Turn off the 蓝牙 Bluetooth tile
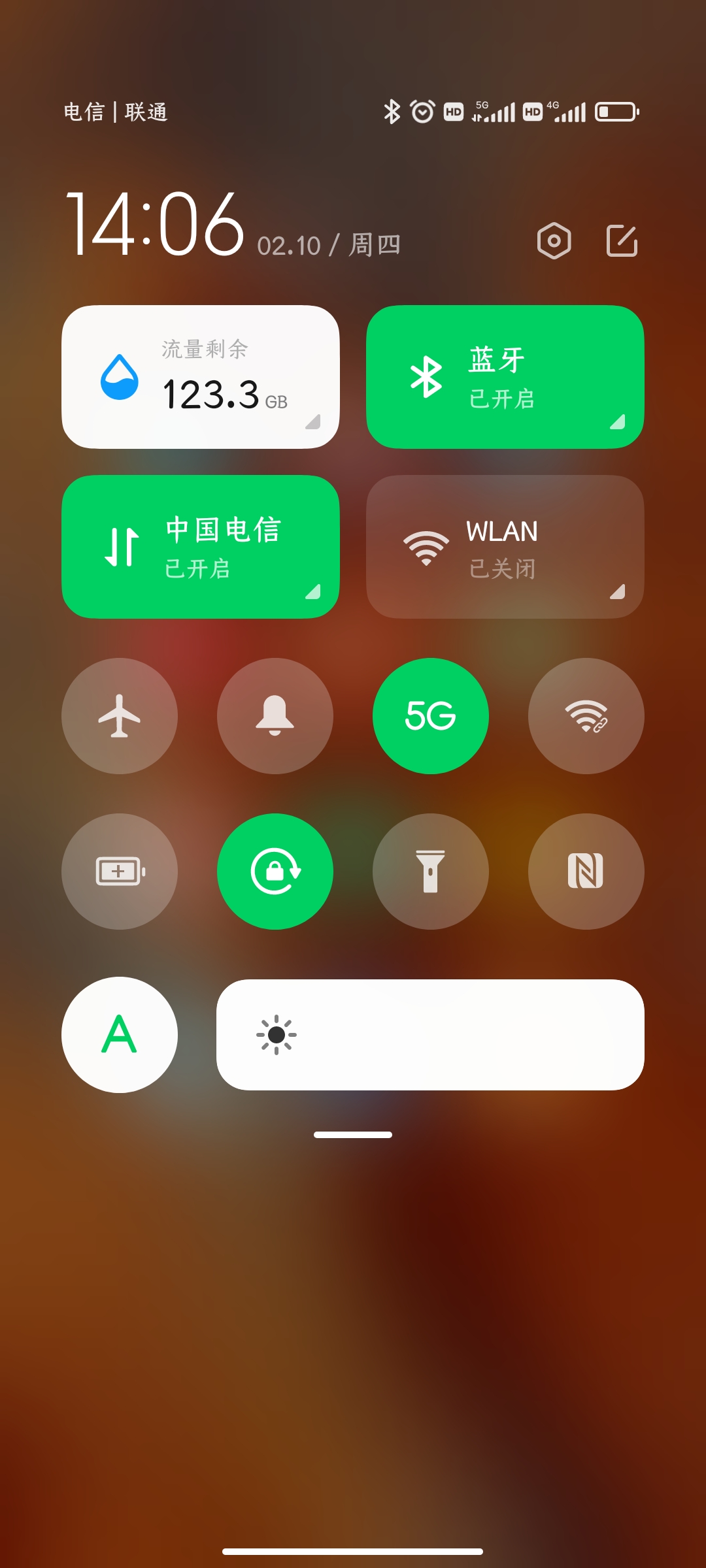Image resolution: width=706 pixels, height=1568 pixels. click(505, 377)
